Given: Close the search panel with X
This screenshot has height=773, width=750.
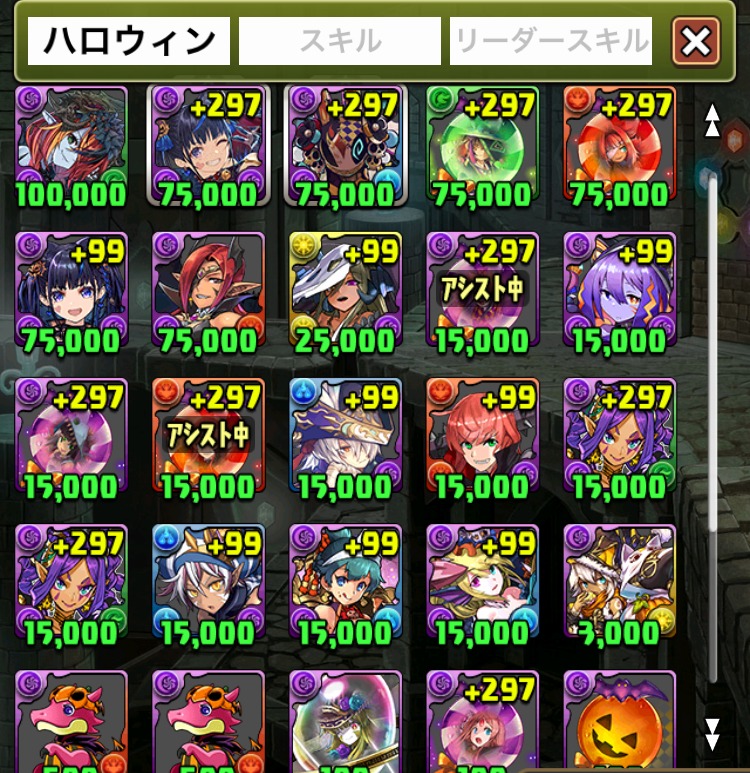Looking at the screenshot, I should tap(696, 41).
